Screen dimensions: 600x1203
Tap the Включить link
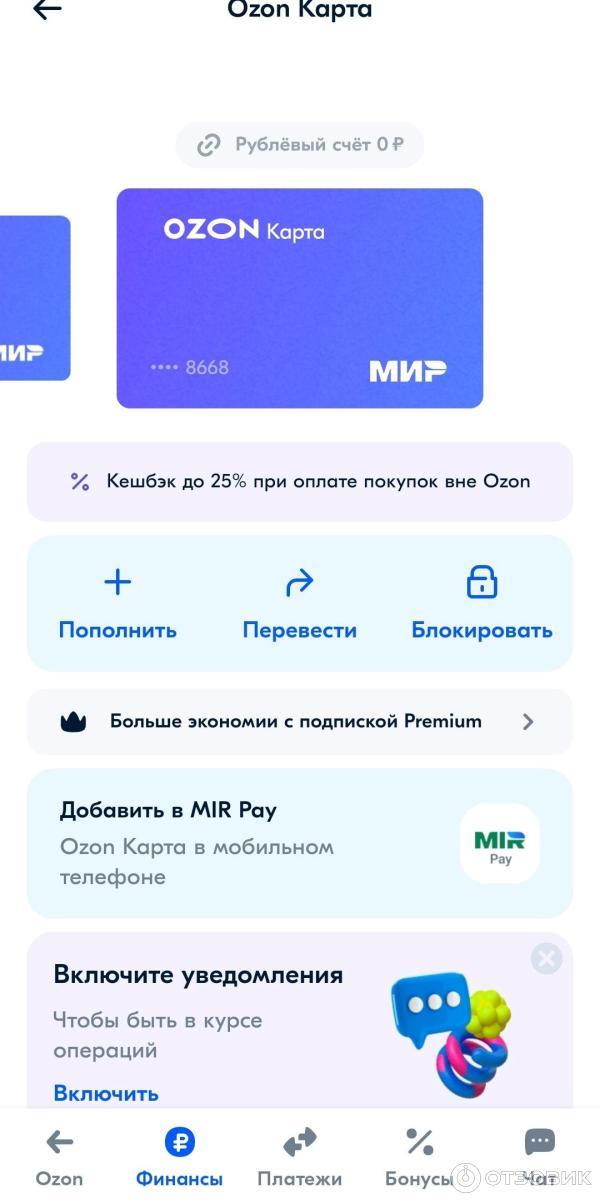click(106, 1093)
